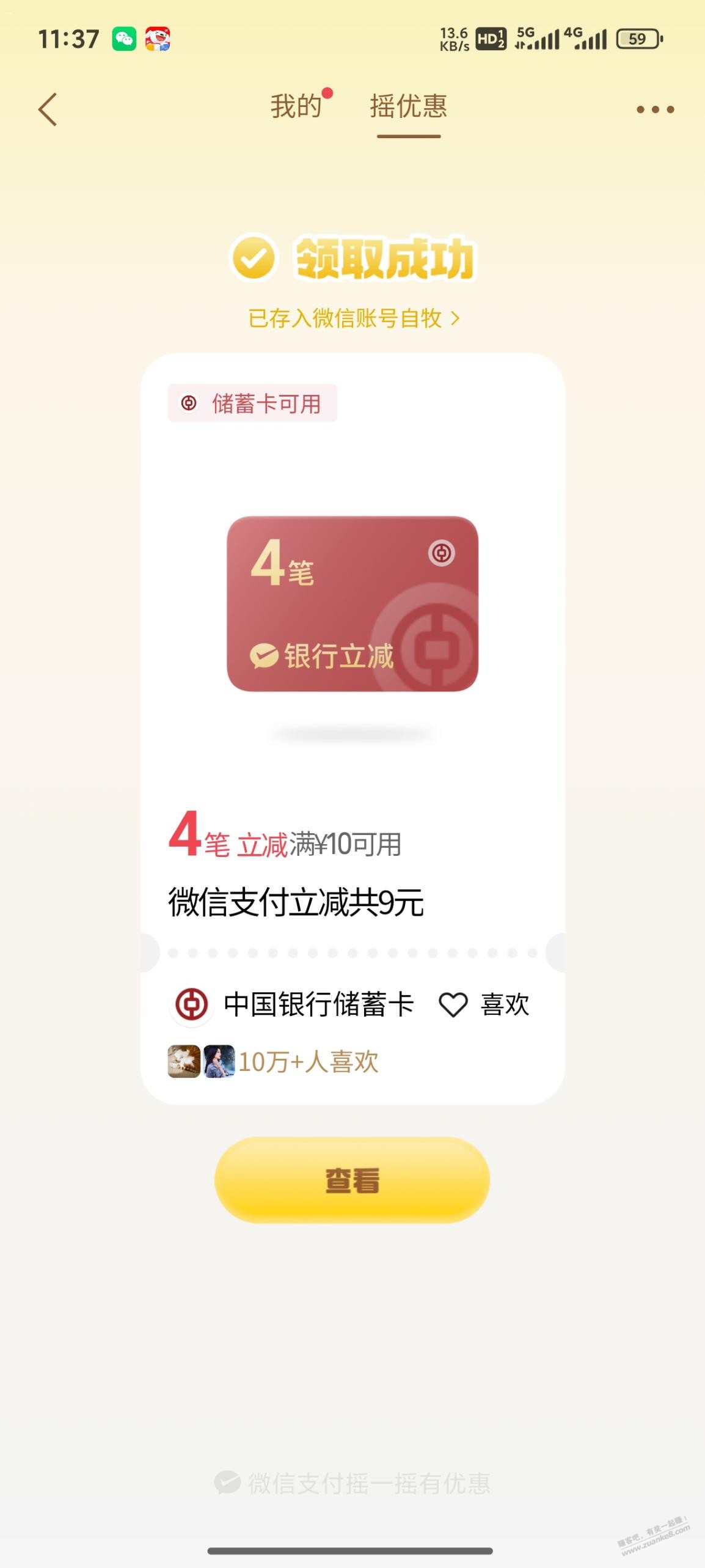The width and height of the screenshot is (705, 1568).
Task: Switch to the 我的 tab
Action: pyautogui.click(x=297, y=107)
